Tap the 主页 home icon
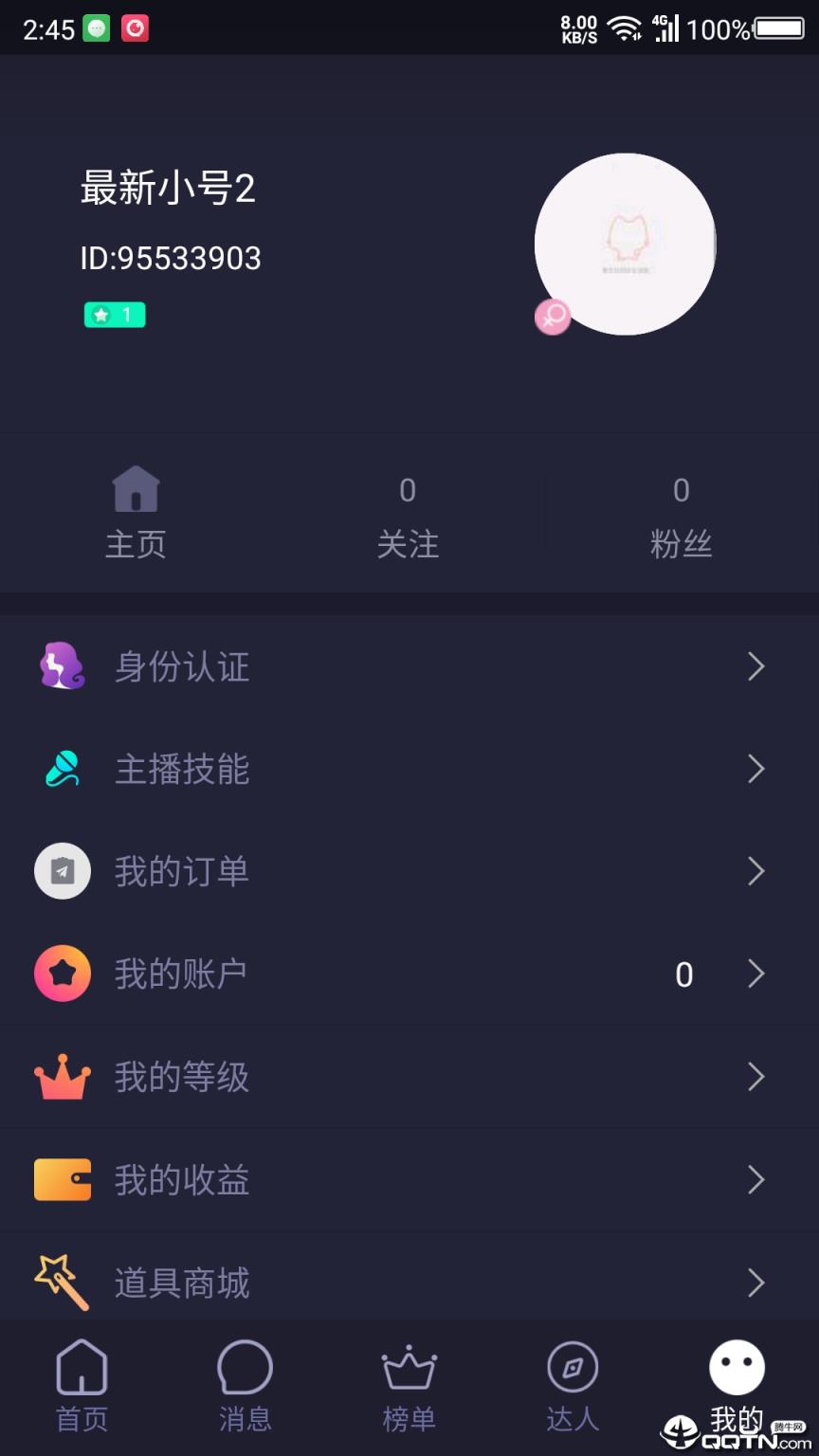This screenshot has width=819, height=1456. coord(136,488)
